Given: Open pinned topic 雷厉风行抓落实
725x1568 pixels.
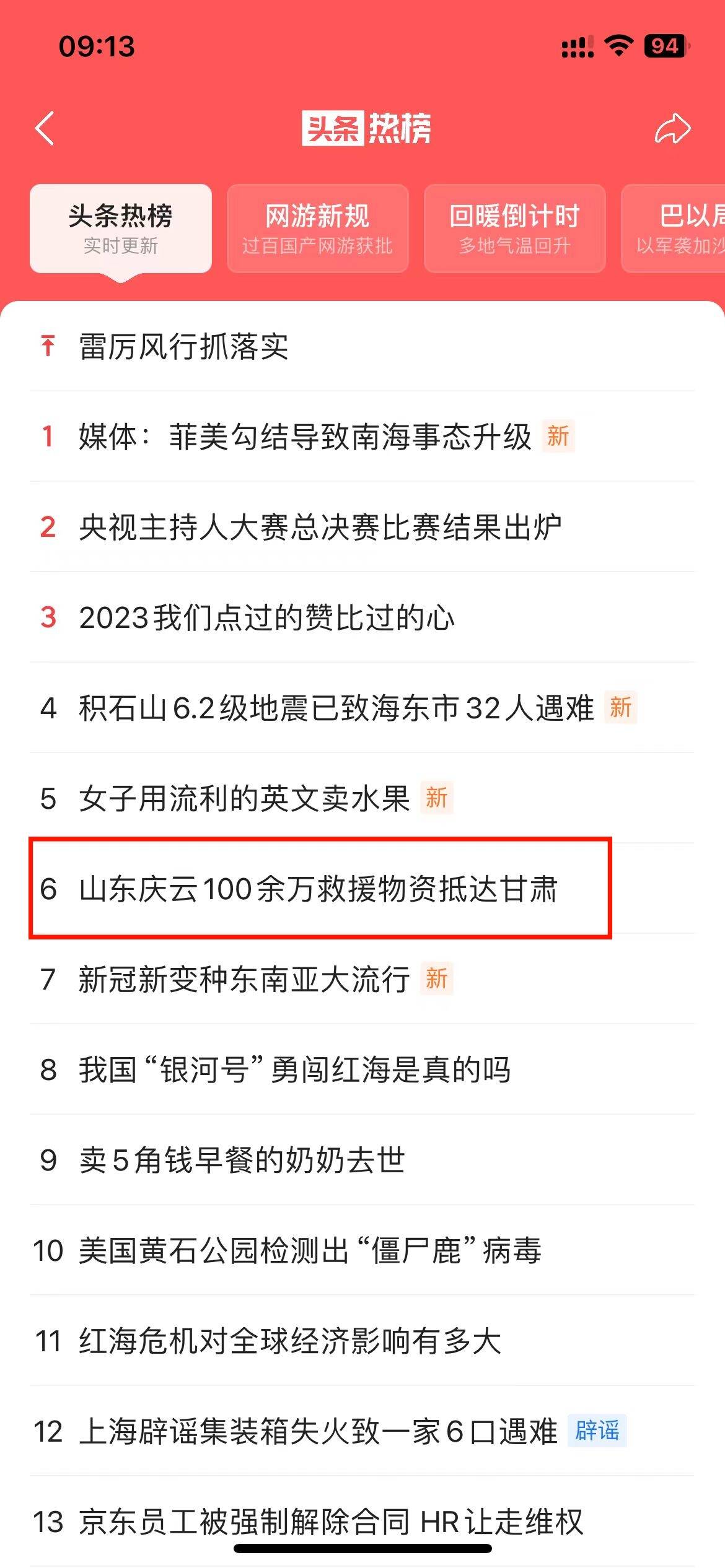Looking at the screenshot, I should 184,346.
